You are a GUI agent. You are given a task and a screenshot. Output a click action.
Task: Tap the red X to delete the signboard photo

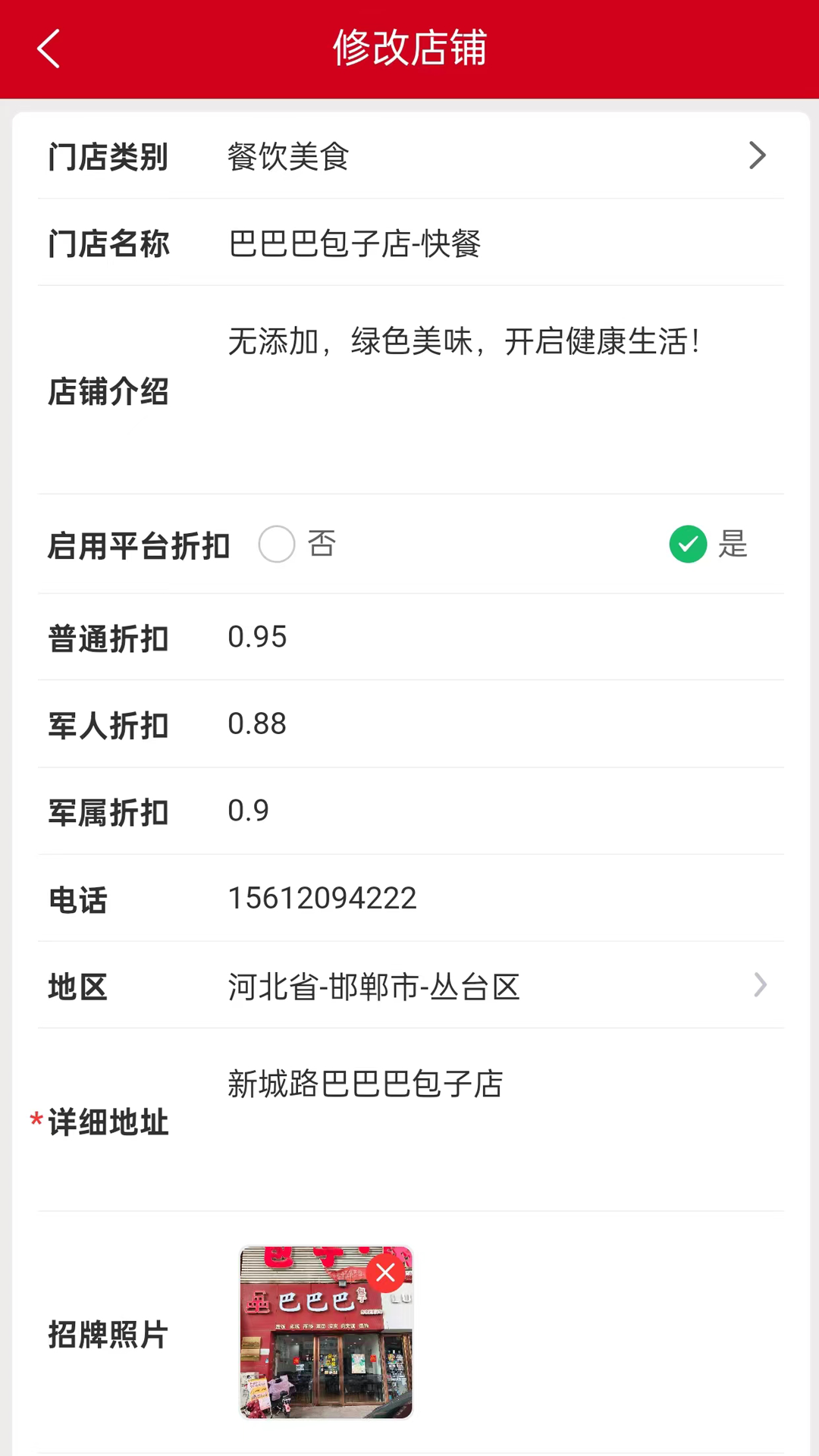385,1272
